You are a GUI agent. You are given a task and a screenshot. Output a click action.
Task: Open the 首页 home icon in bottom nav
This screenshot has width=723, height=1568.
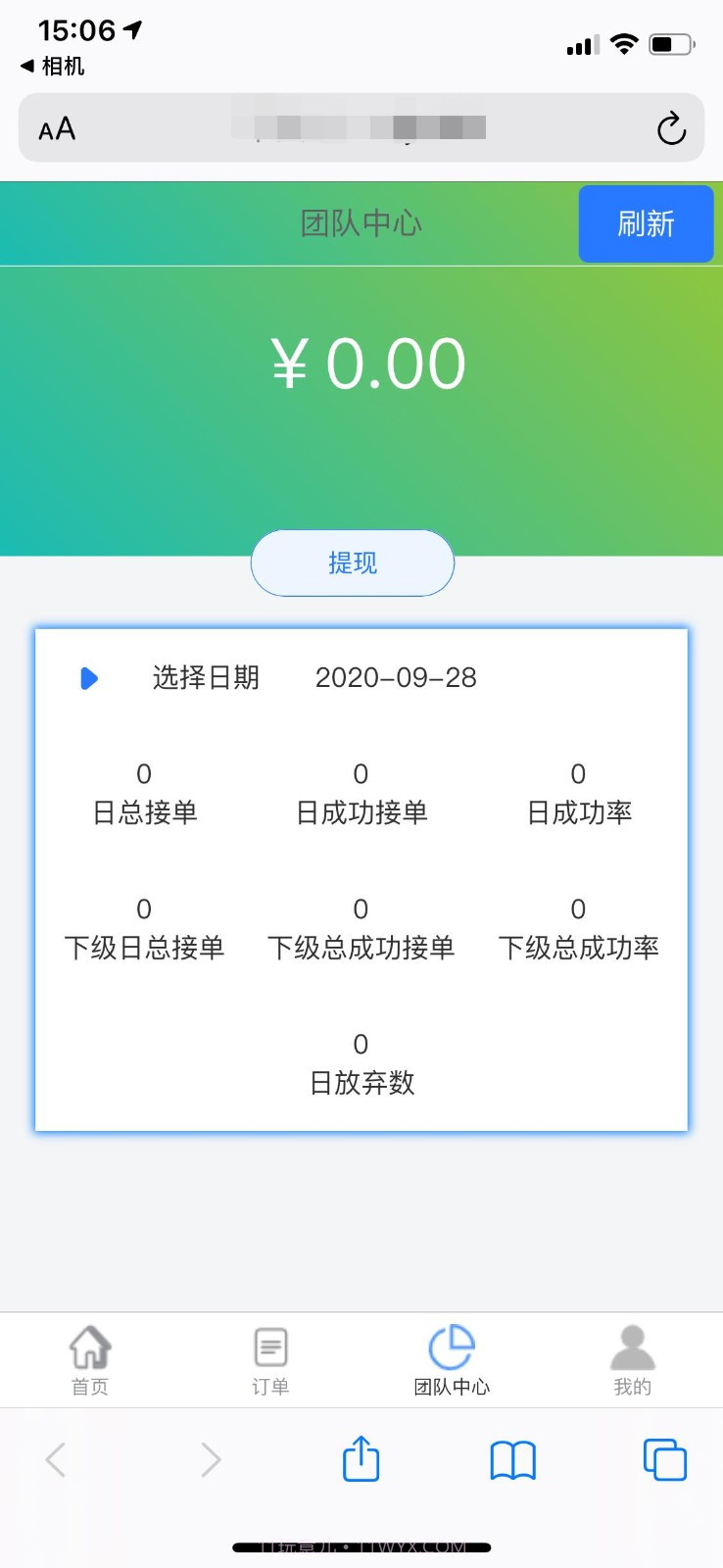point(89,1347)
